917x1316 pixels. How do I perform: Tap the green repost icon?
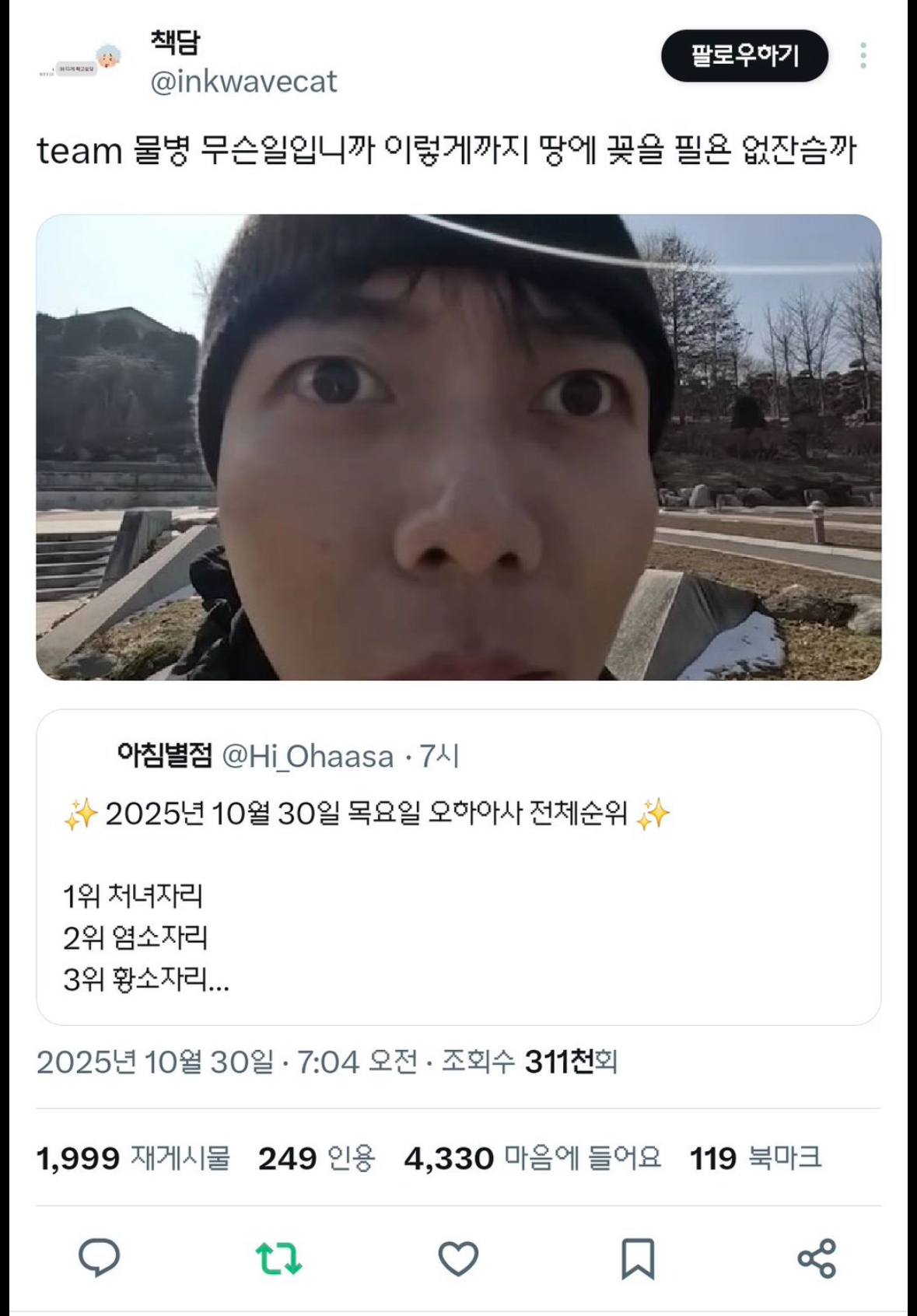point(278,1258)
